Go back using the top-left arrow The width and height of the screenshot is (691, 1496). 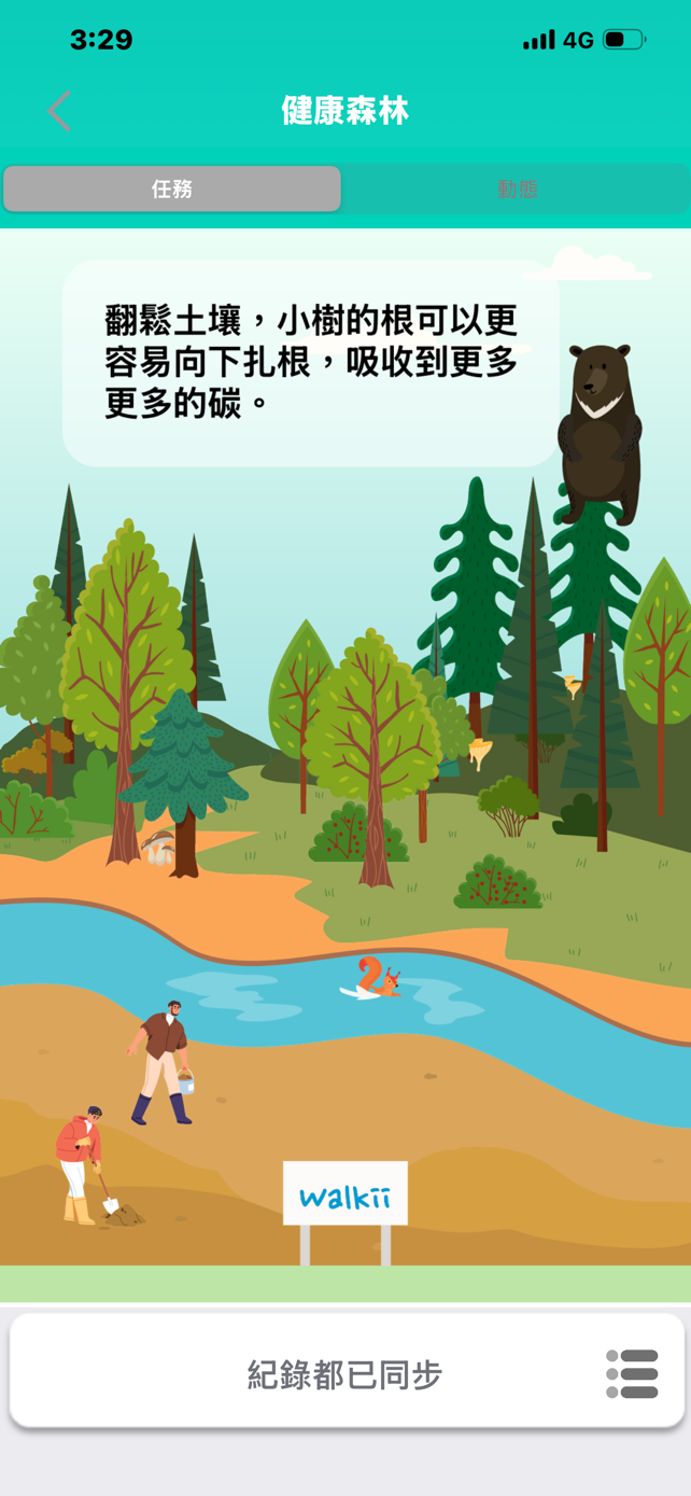point(60,110)
